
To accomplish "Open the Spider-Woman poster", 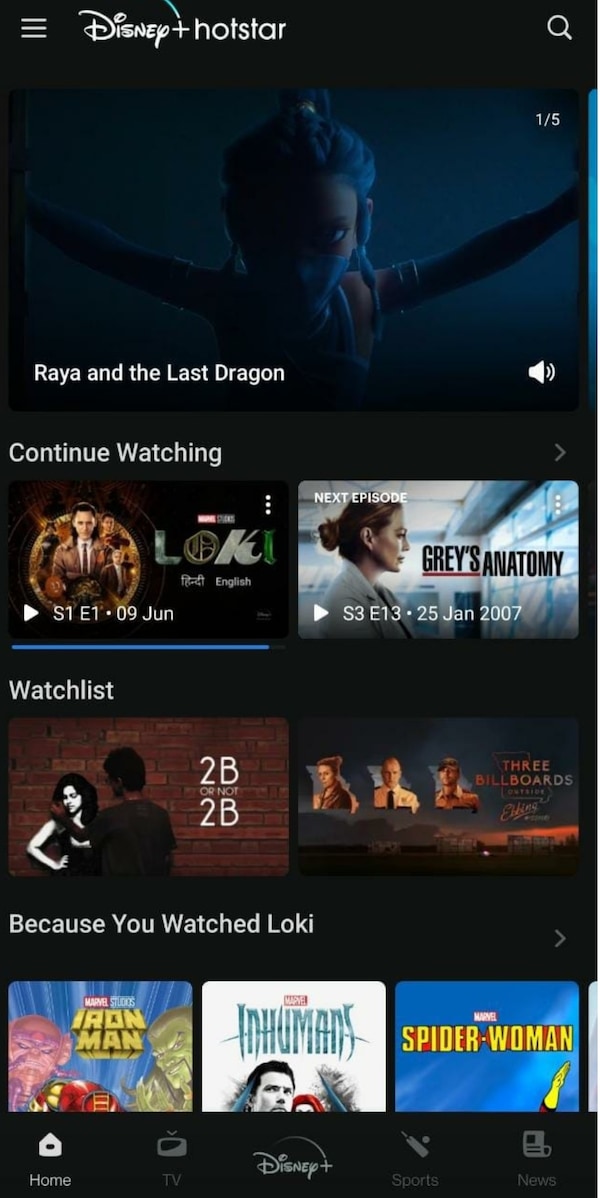I will (x=487, y=1045).
